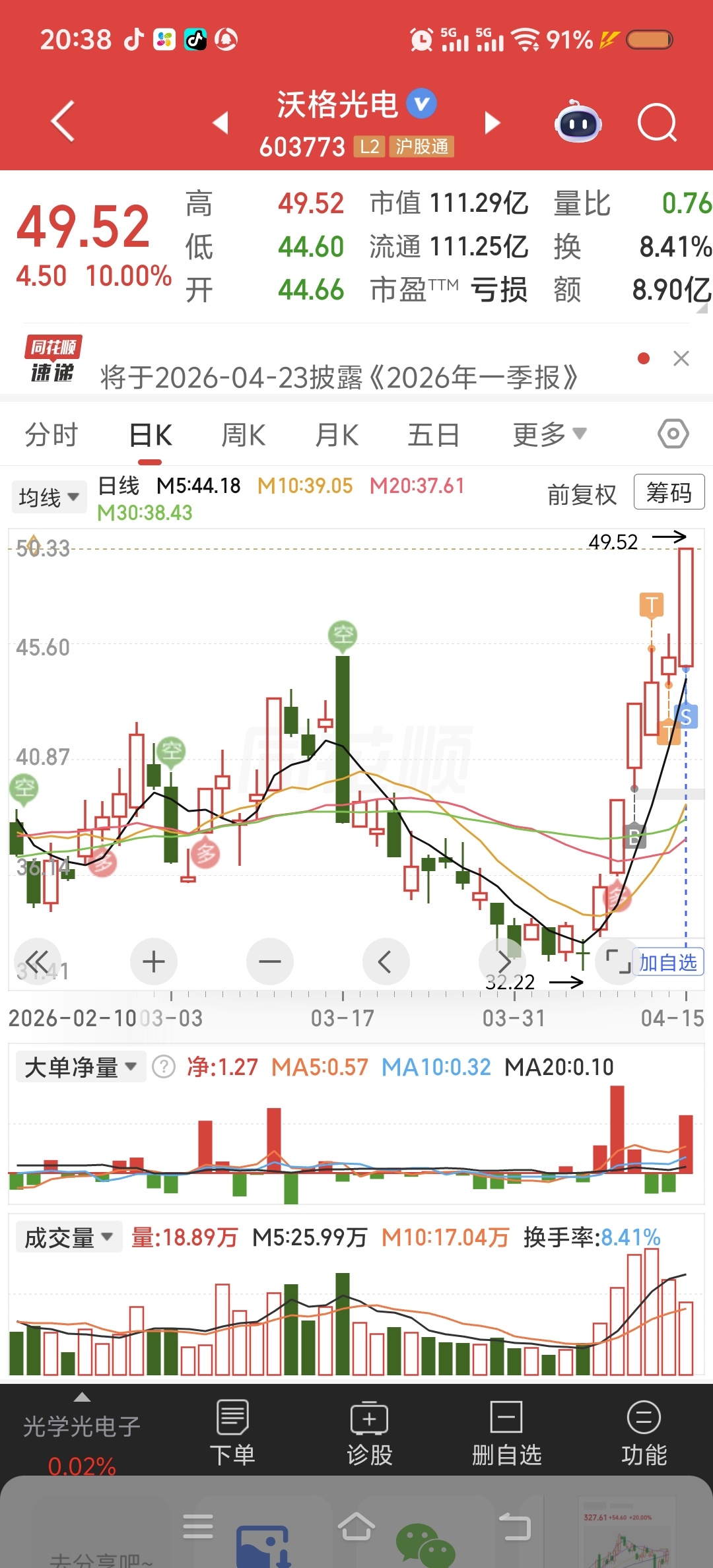Zoom out the K-line chart
This screenshot has width=713, height=1568.
click(x=269, y=962)
